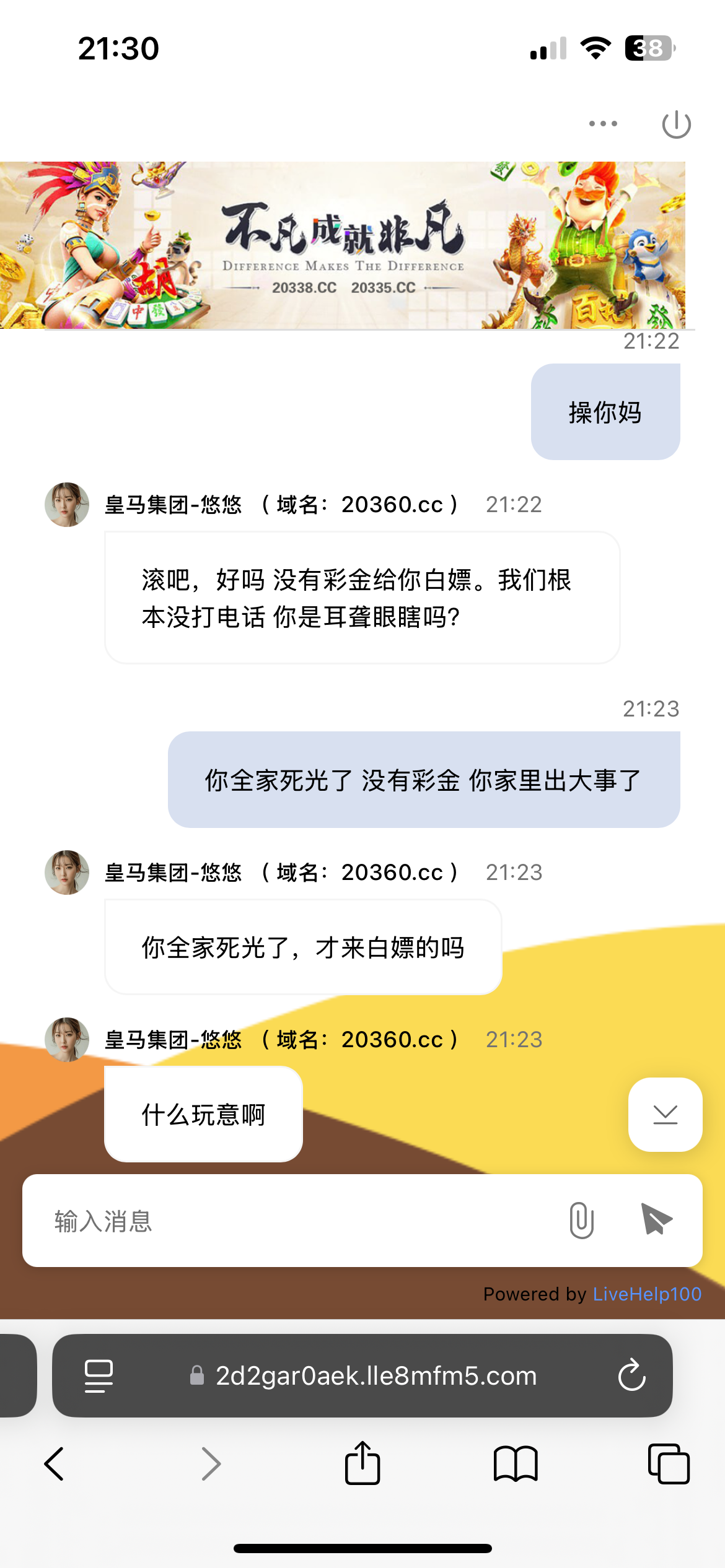
Task: Jump to the latest message
Action: 665,1115
